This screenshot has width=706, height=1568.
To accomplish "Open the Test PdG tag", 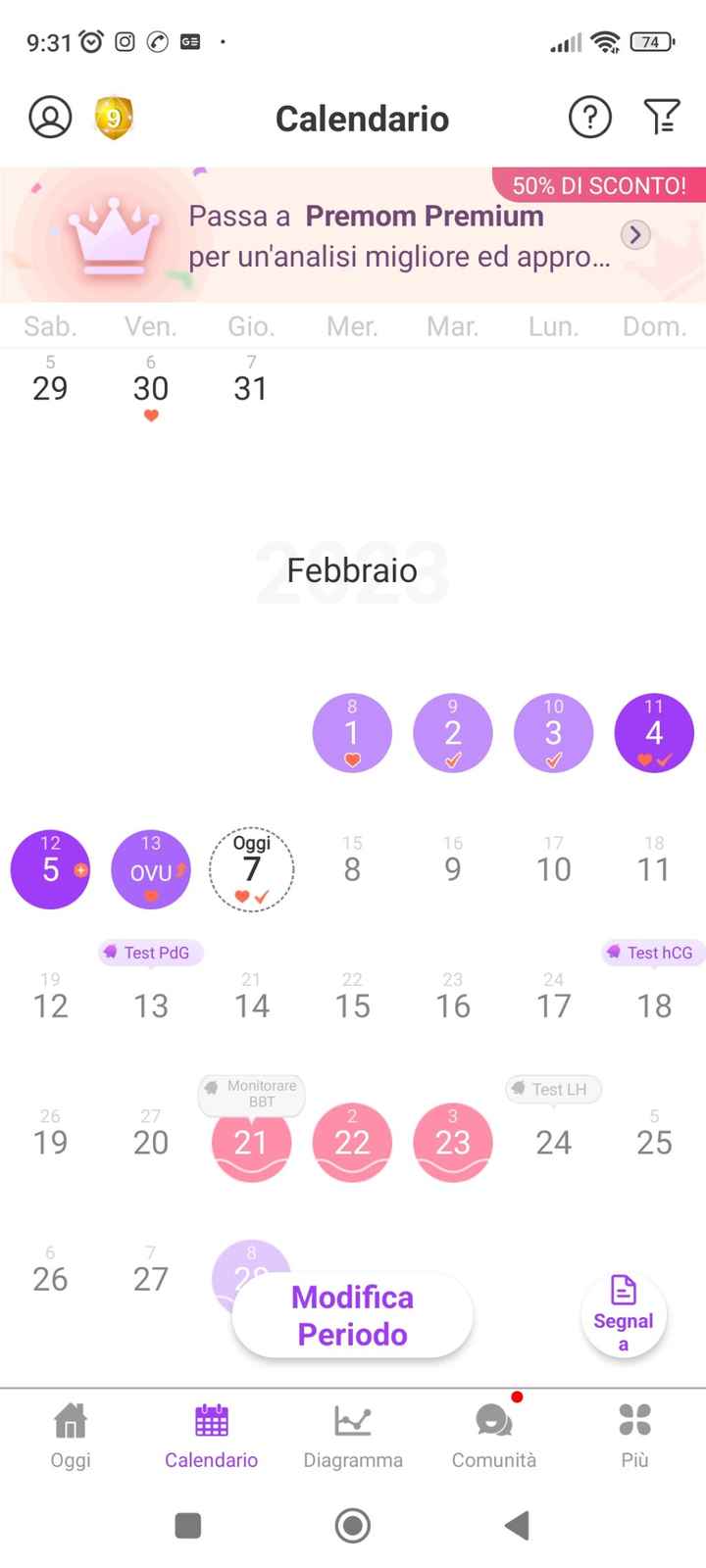I will click(x=150, y=953).
